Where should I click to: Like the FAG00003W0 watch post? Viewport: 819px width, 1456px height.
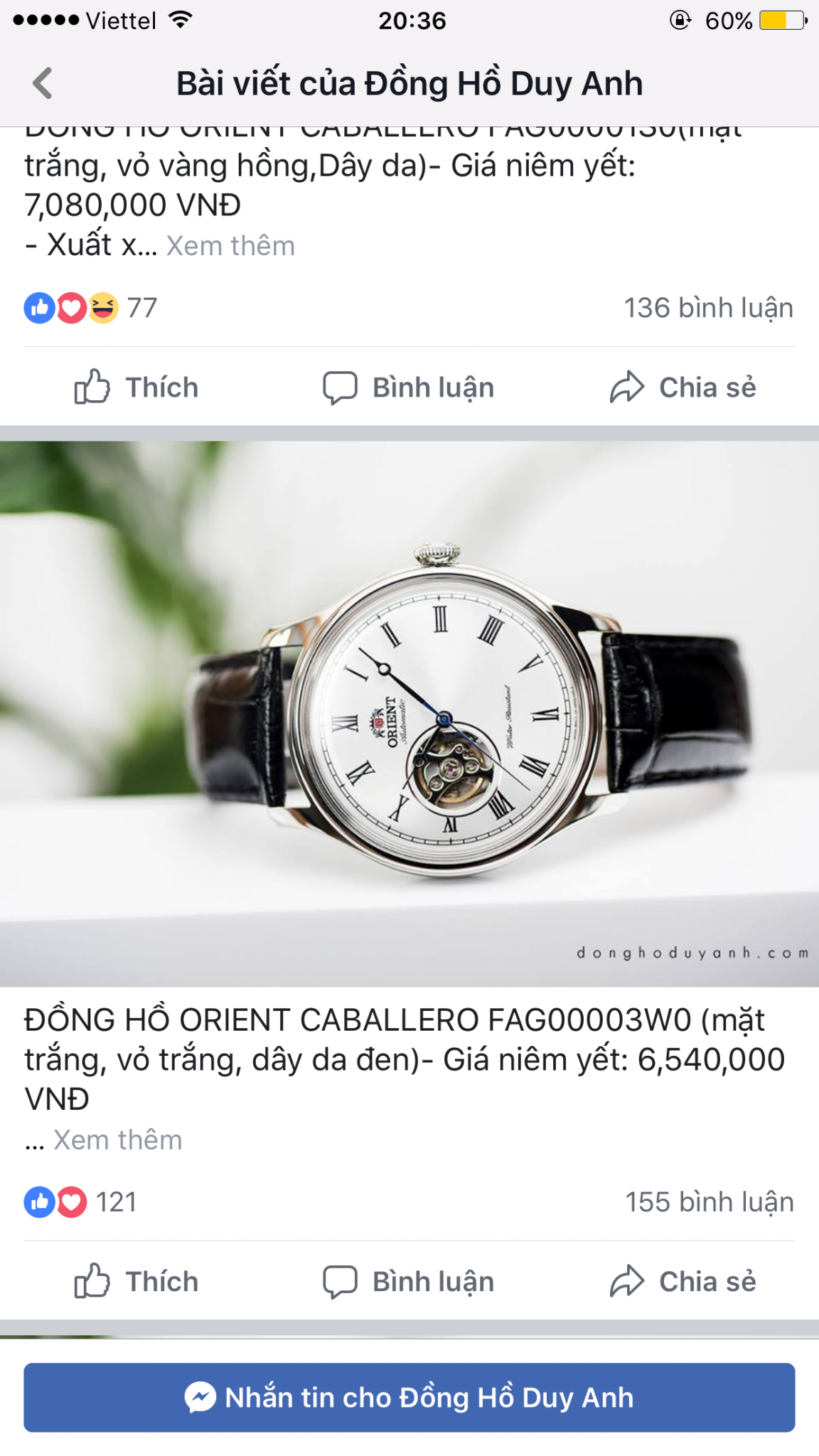coord(136,1282)
